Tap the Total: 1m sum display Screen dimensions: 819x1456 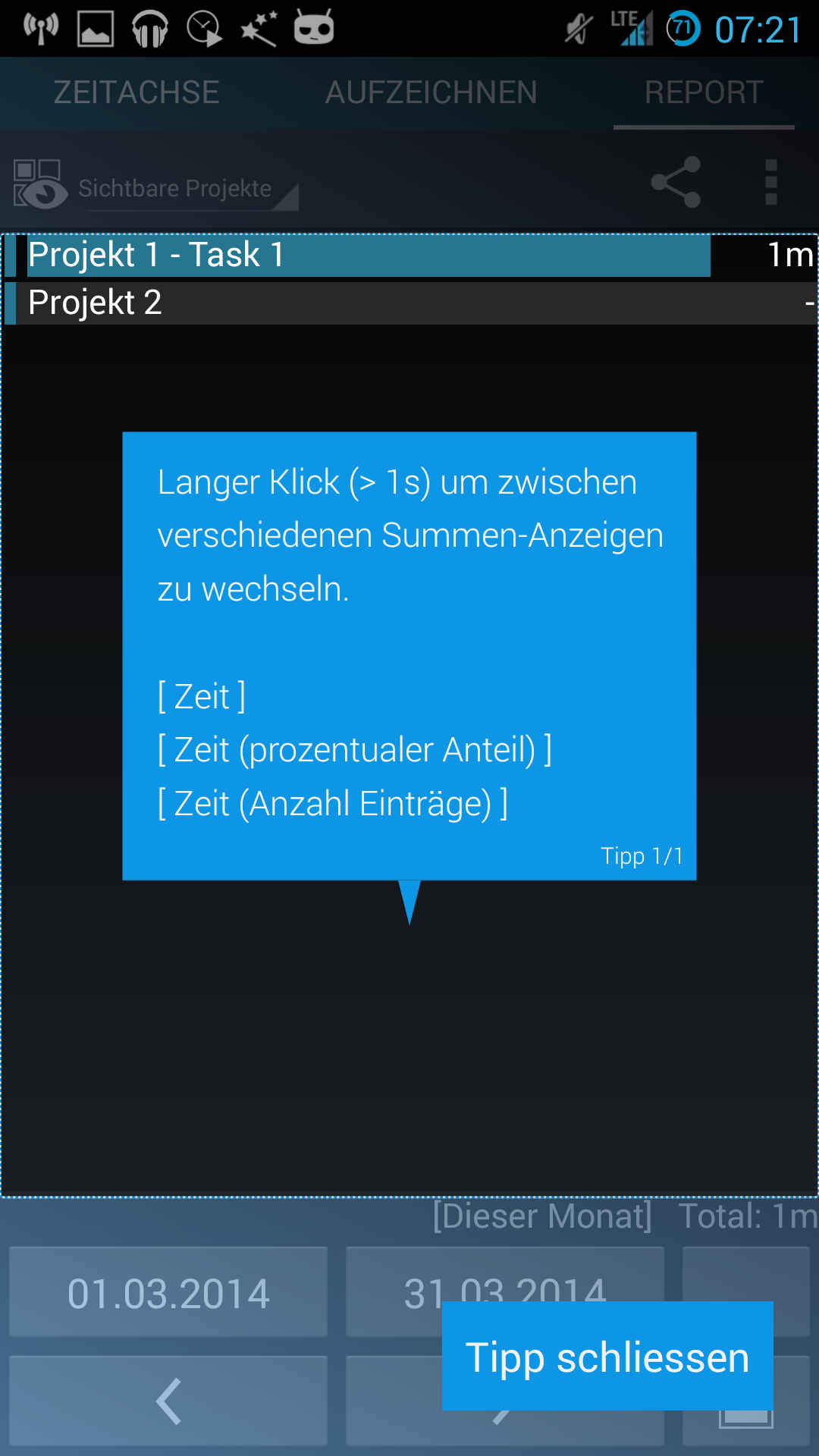click(x=747, y=1216)
